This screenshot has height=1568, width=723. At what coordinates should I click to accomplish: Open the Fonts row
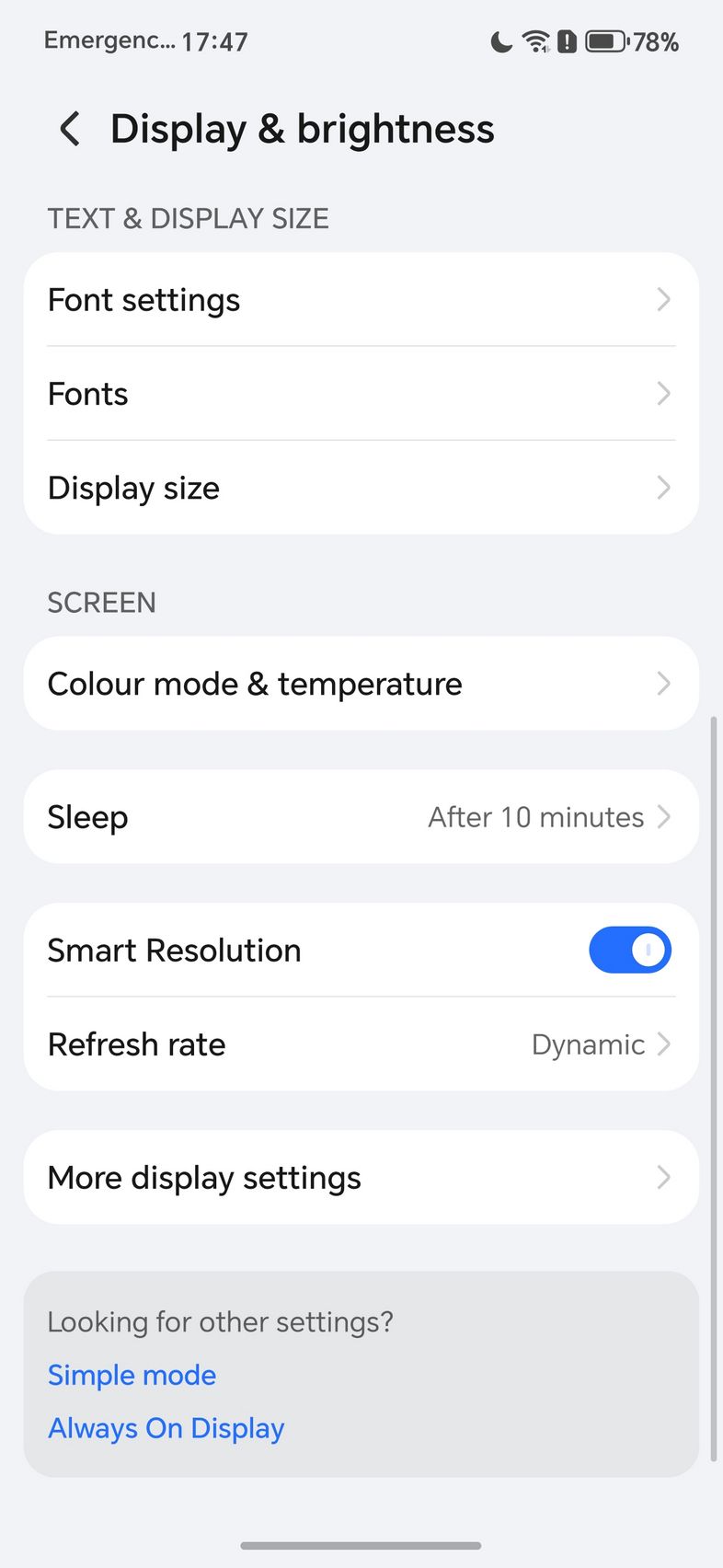point(361,394)
